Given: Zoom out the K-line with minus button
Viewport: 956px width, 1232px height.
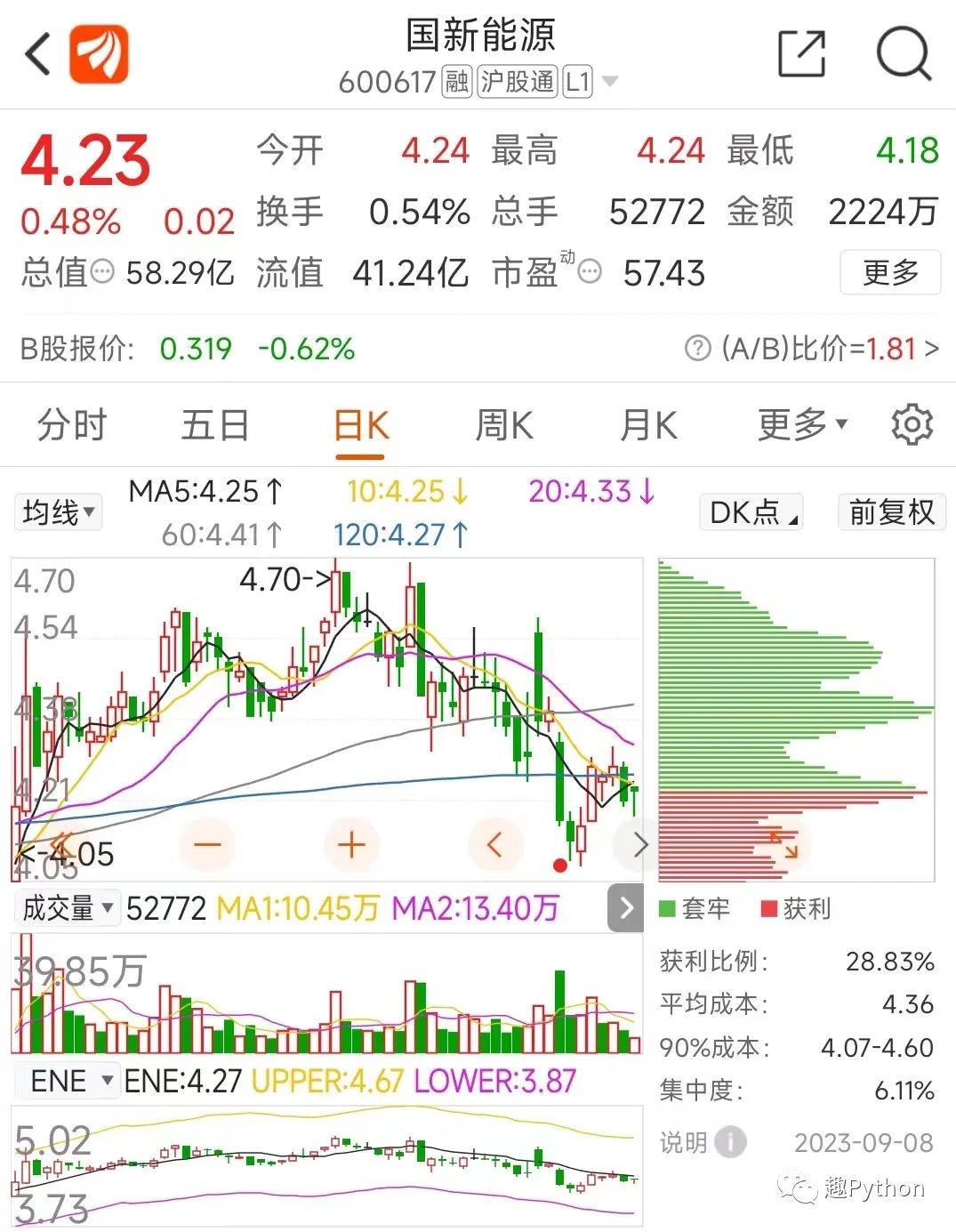Looking at the screenshot, I should (207, 844).
